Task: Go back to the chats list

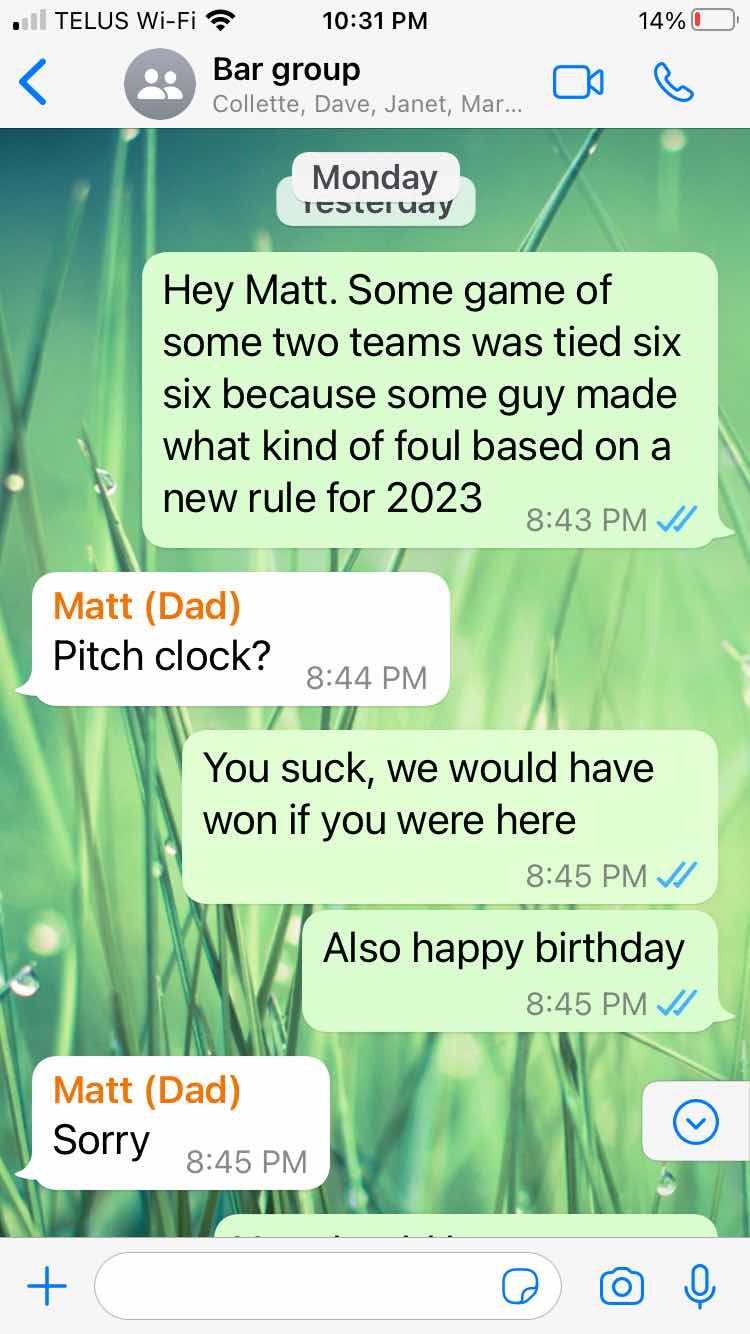Action: point(33,82)
